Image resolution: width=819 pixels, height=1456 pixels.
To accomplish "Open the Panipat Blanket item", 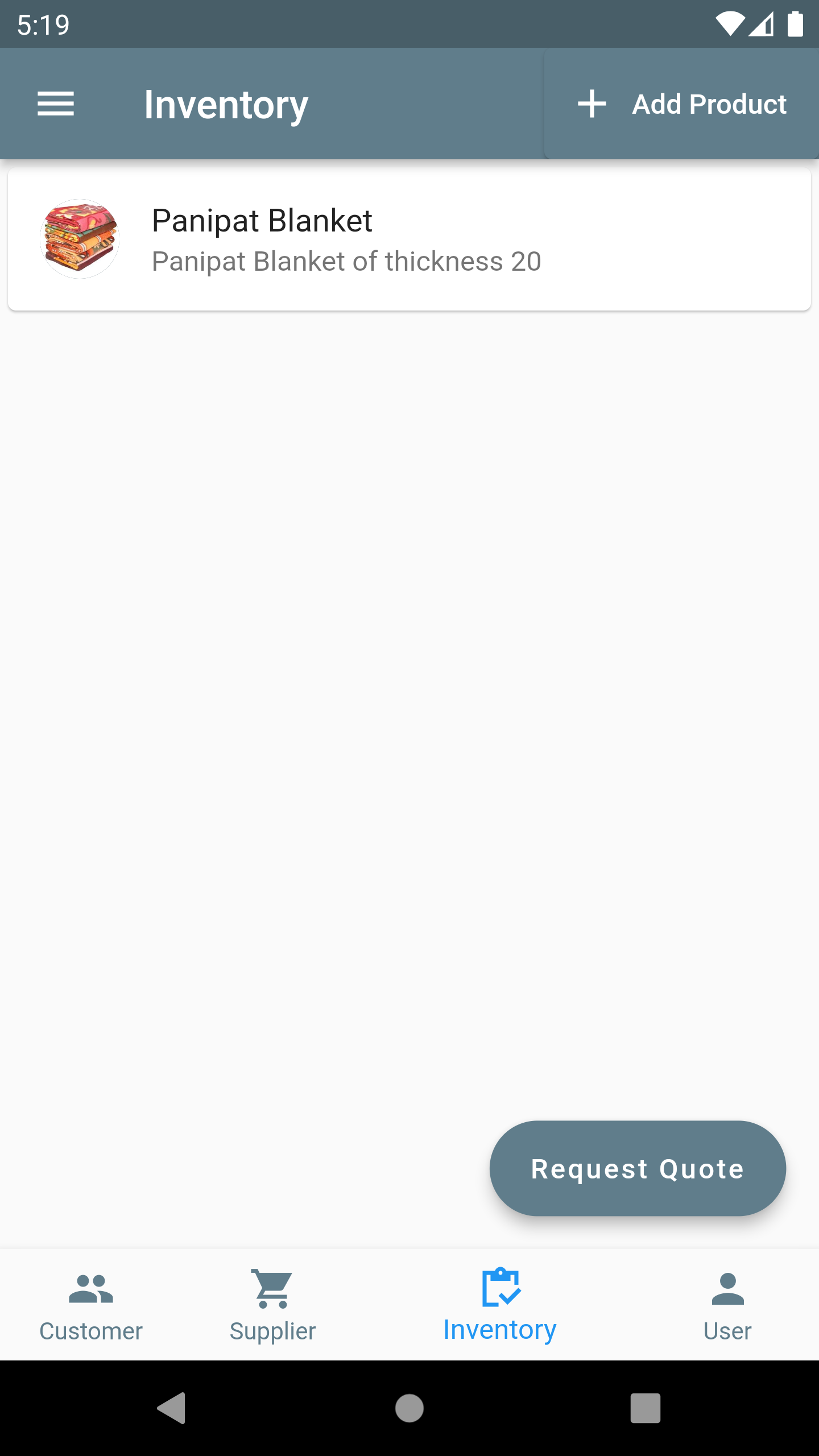I will tap(409, 239).
